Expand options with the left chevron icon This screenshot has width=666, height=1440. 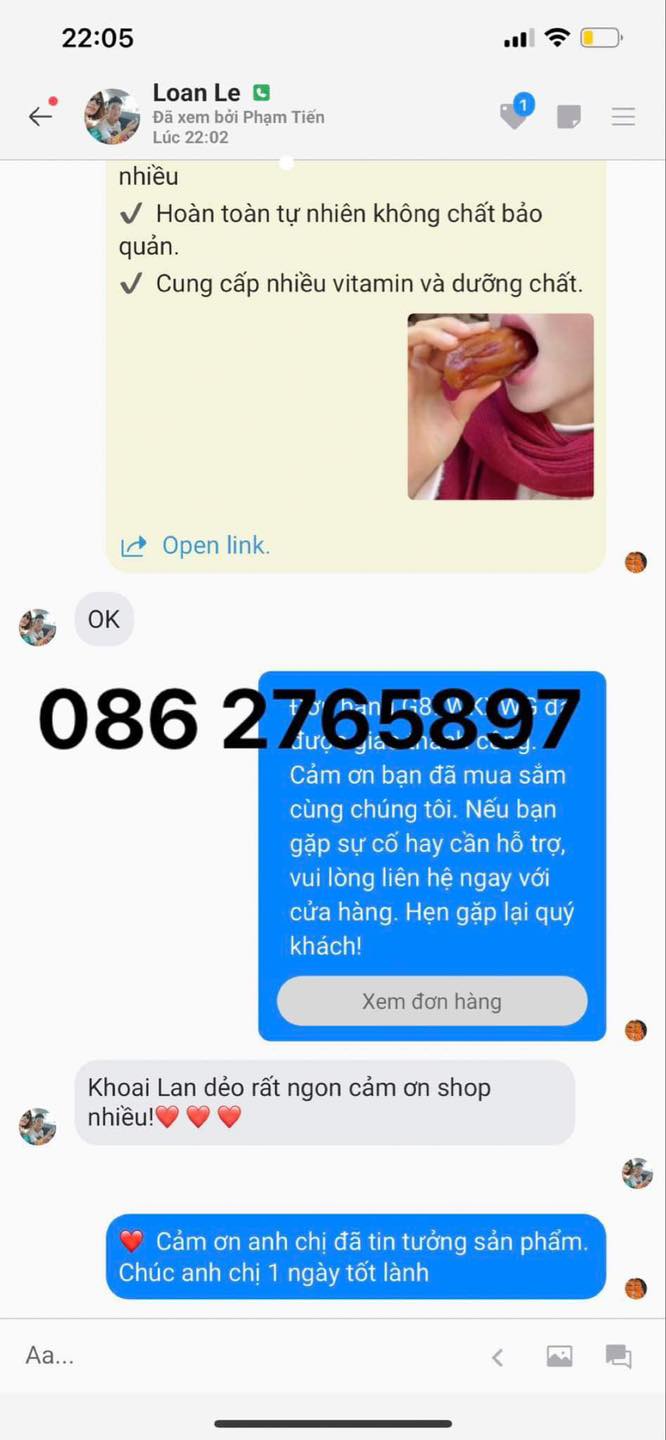[497, 1357]
